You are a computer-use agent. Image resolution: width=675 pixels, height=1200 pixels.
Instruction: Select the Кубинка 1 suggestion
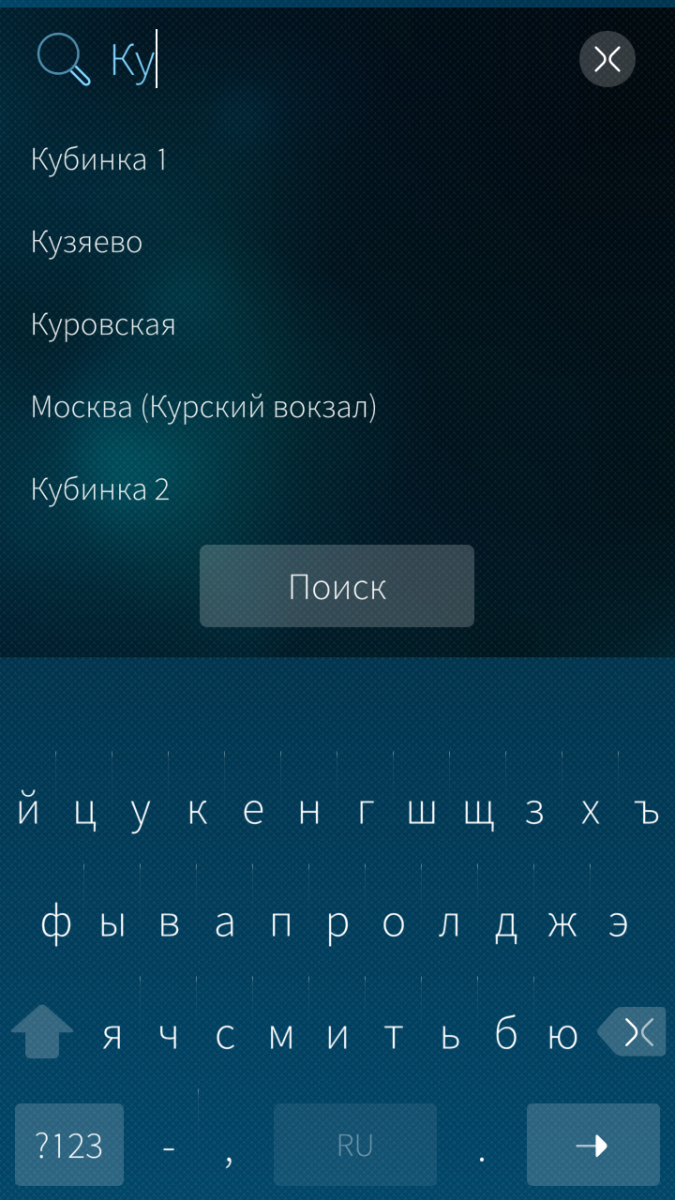(x=99, y=159)
